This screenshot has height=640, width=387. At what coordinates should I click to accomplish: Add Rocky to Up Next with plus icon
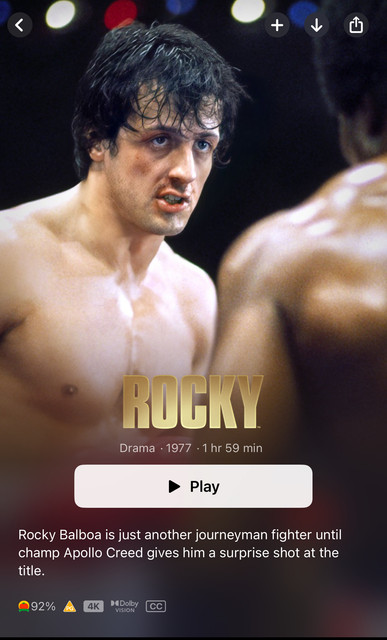click(277, 25)
